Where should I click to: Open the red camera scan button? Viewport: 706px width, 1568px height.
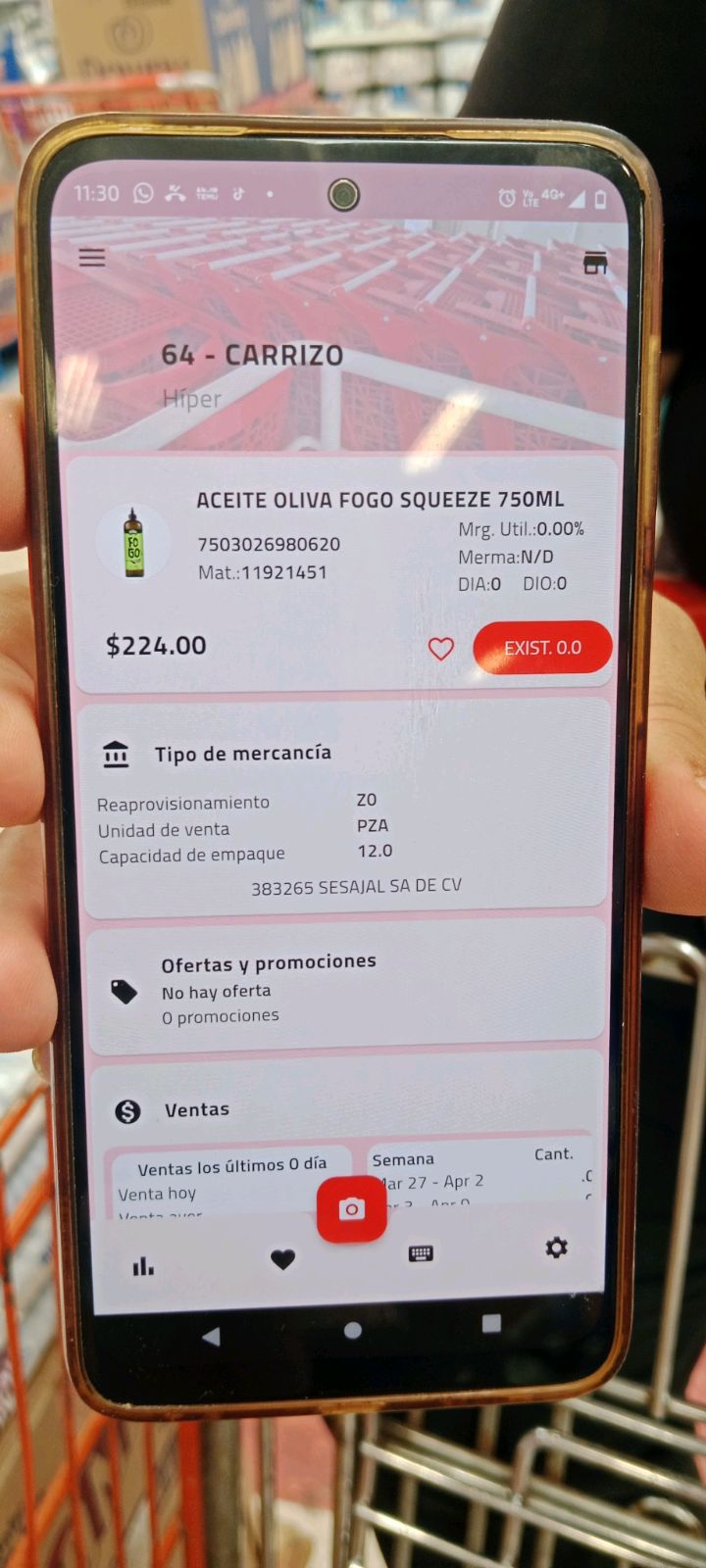coord(352,1209)
